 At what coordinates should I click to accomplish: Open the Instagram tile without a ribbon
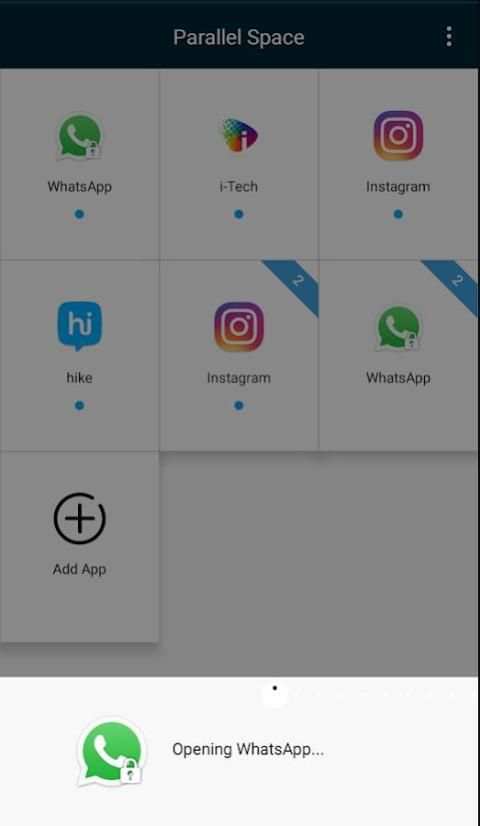pos(398,164)
